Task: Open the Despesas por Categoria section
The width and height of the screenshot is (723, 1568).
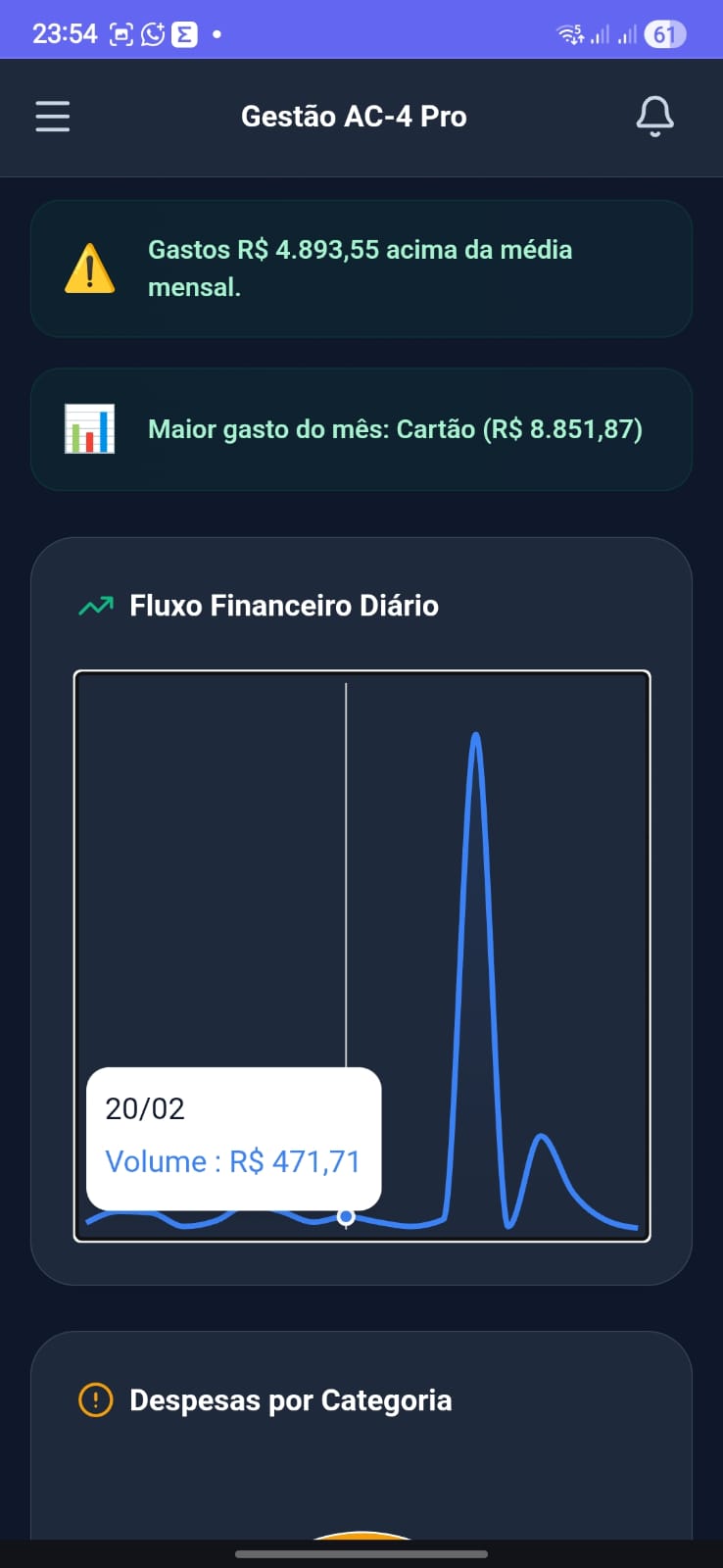Action: [291, 1399]
